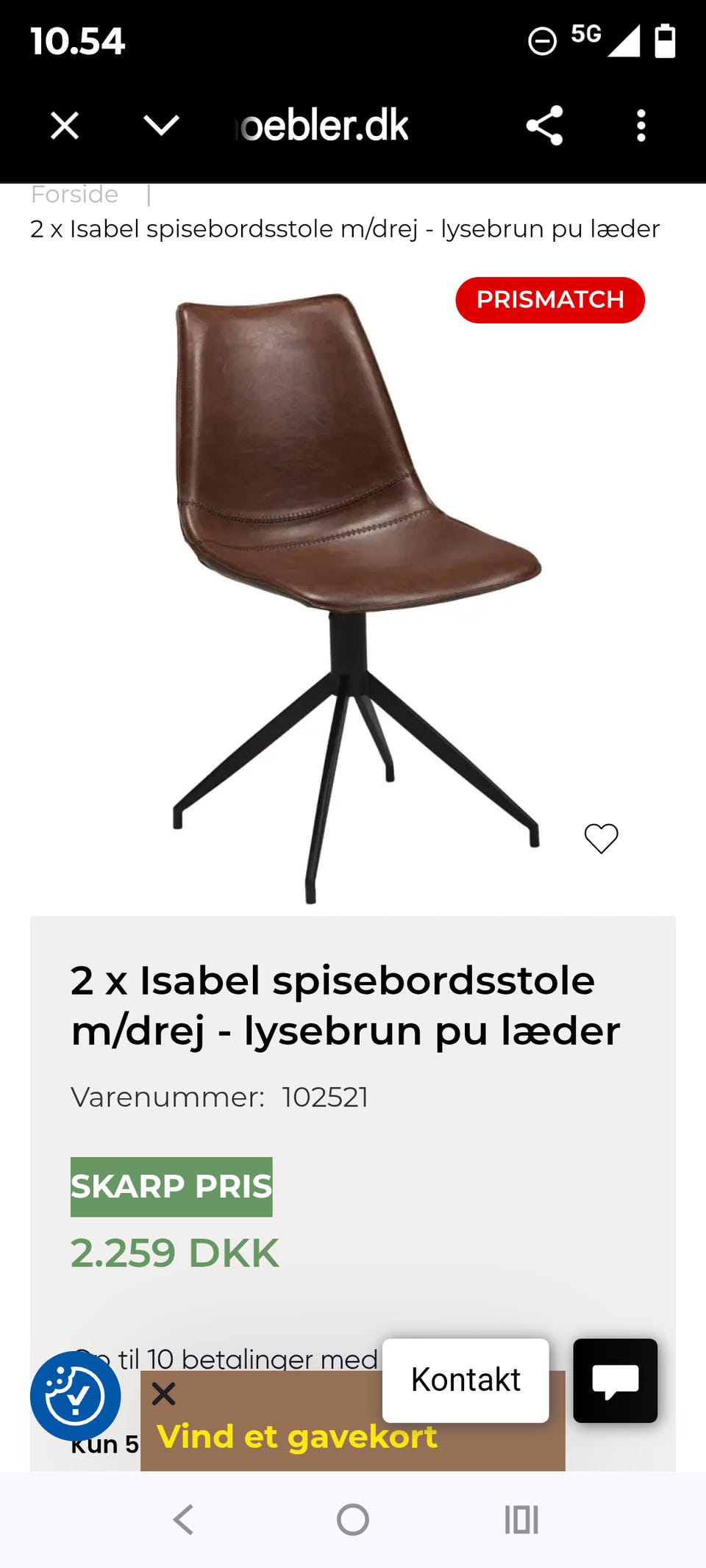Open the browser overflow menu
The width and height of the screenshot is (706, 1568).
[x=641, y=126]
